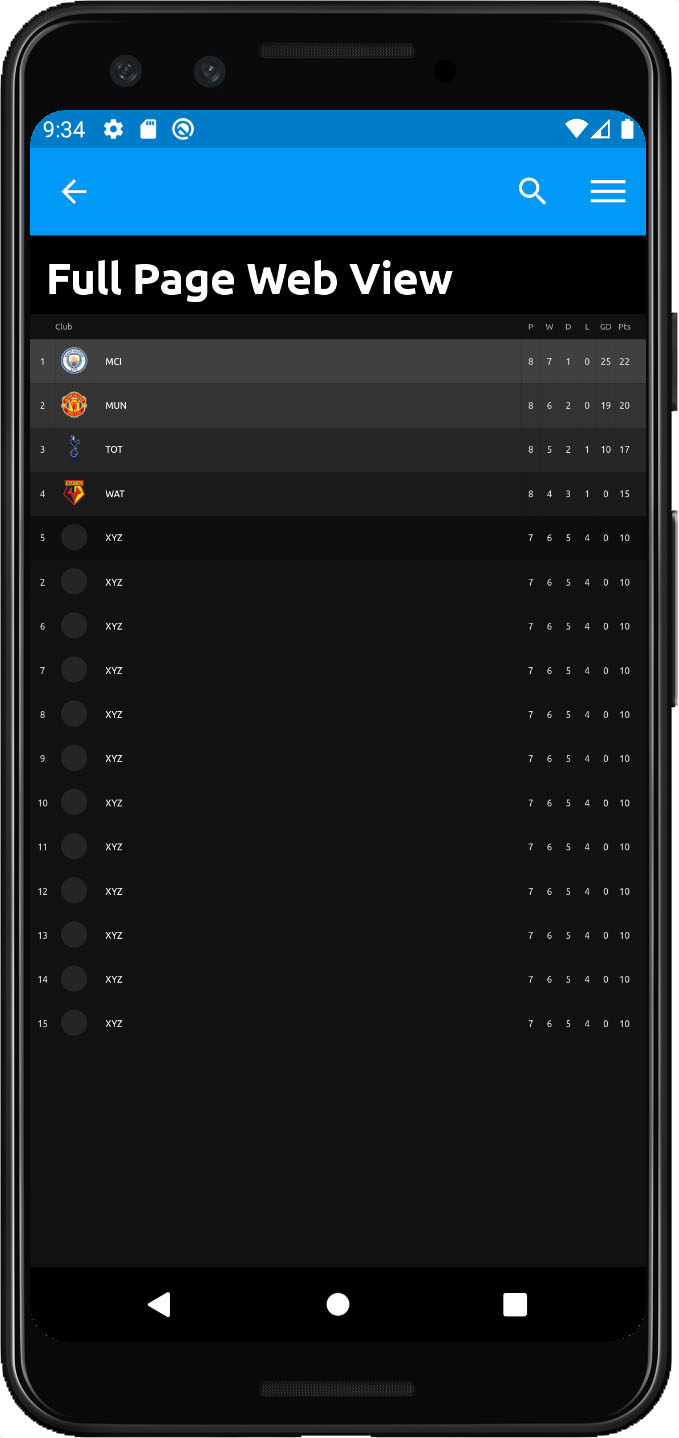
Task: Open recent apps from navigation bar
Action: pos(515,1304)
